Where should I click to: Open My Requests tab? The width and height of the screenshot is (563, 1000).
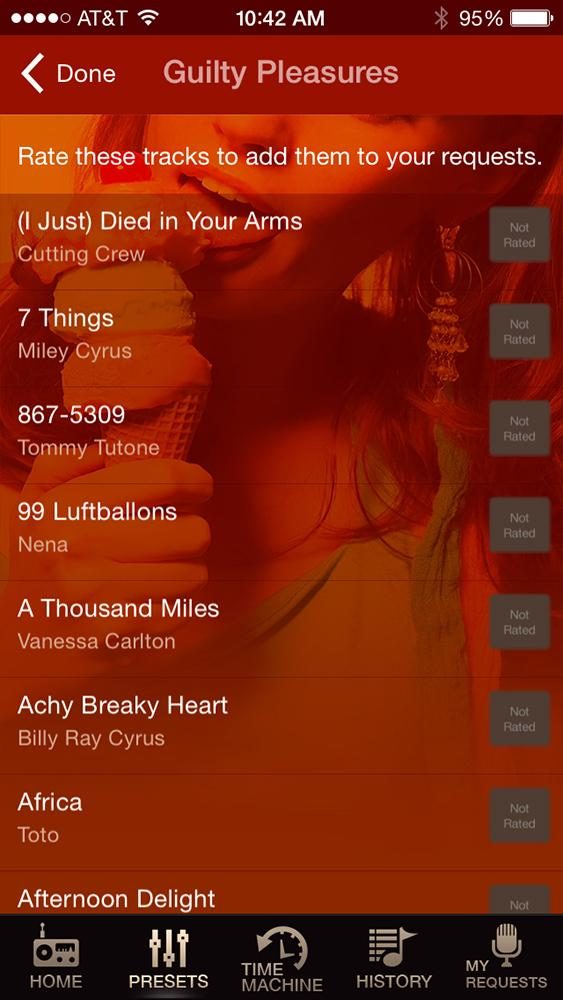[506, 957]
